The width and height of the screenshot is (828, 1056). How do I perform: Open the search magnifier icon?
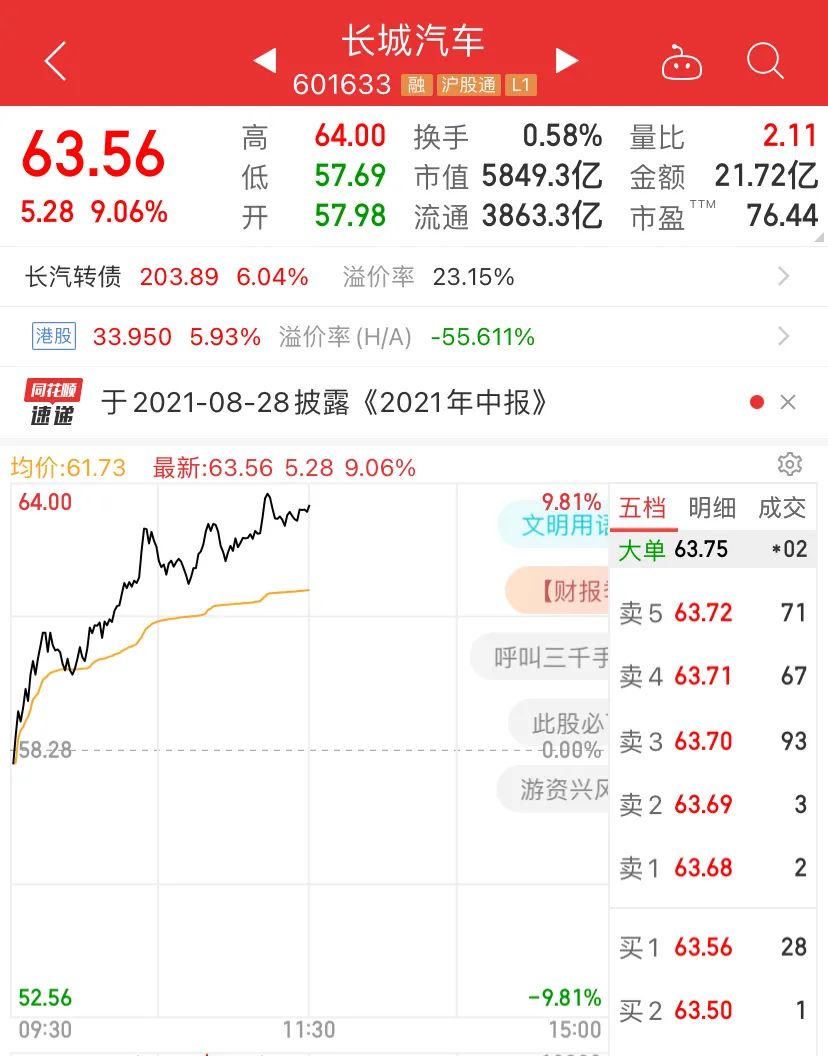765,61
